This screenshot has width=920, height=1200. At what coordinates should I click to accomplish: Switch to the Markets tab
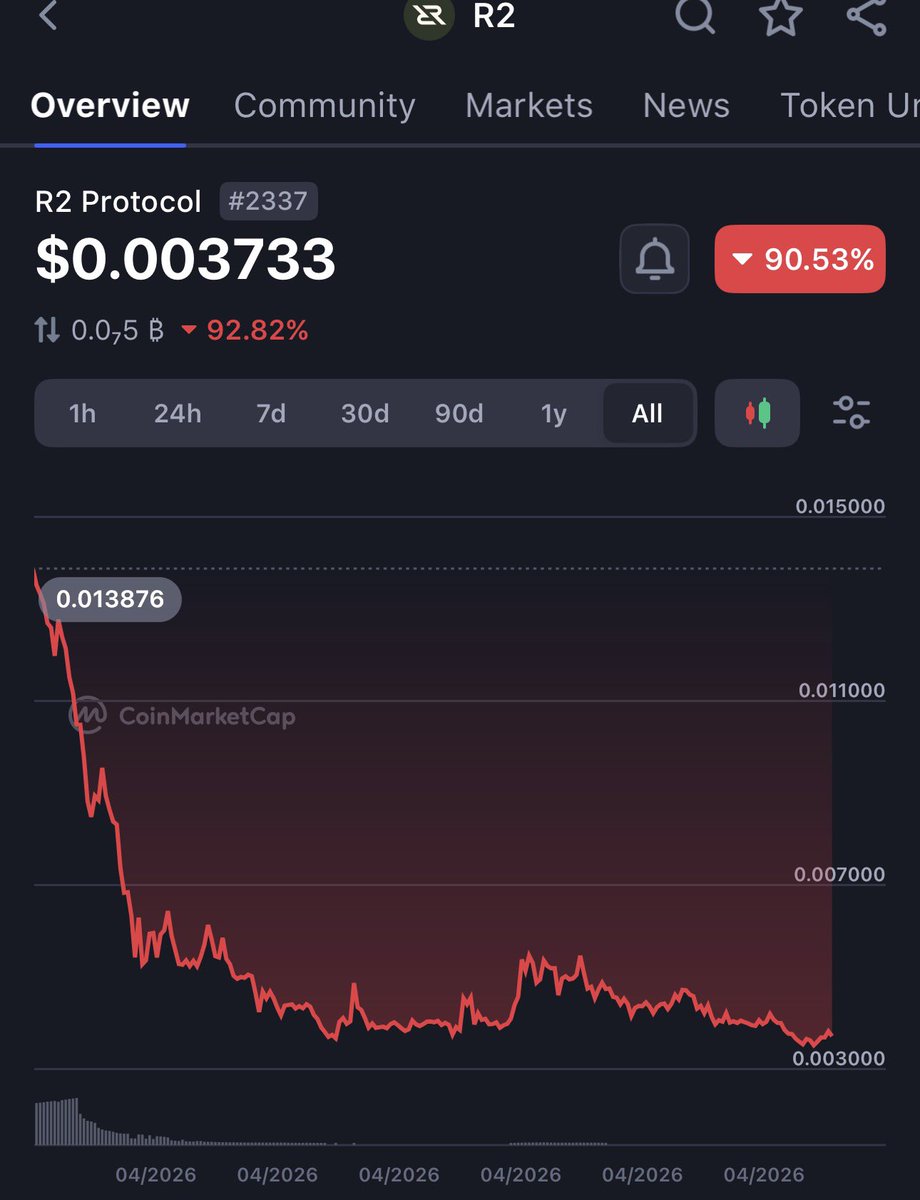point(528,105)
